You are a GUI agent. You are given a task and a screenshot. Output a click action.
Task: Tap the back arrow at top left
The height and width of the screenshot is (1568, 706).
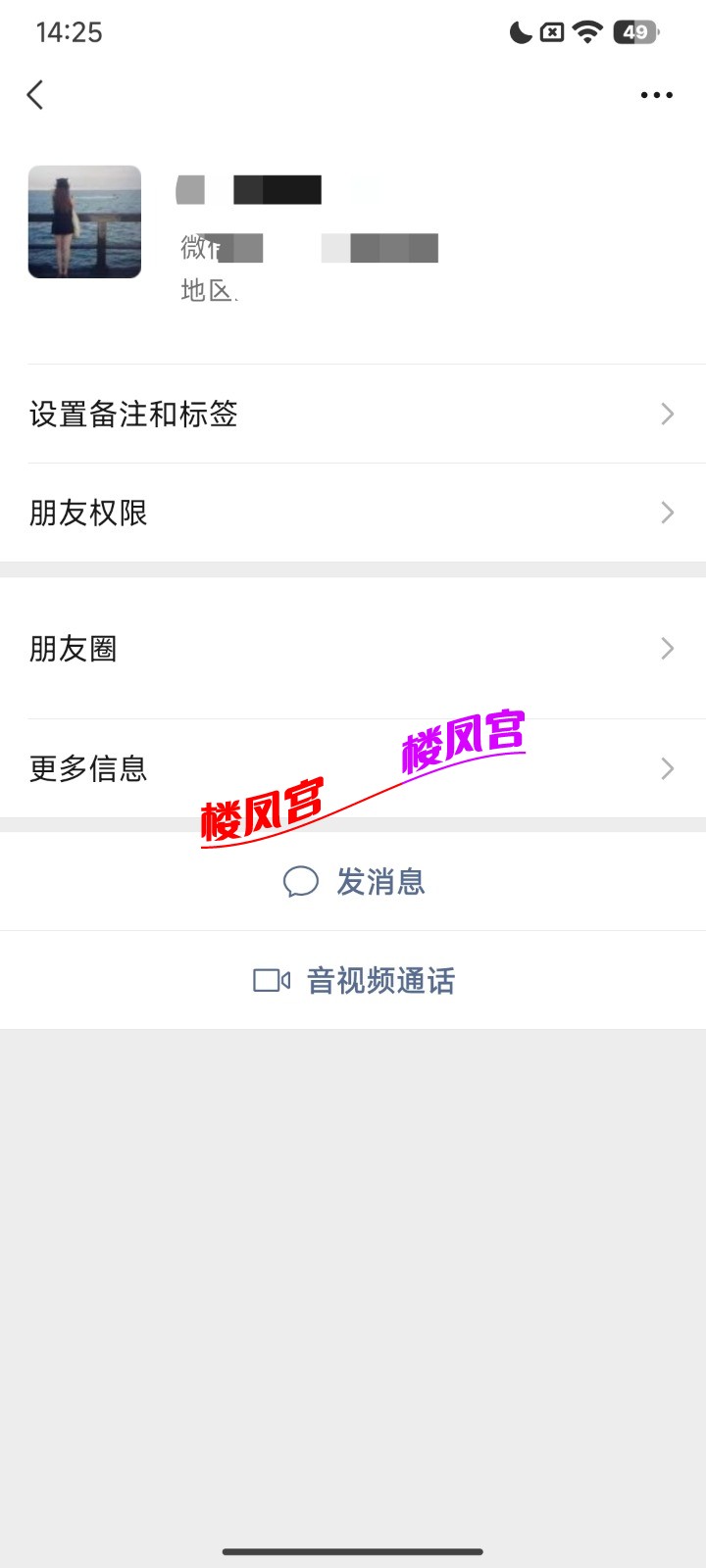click(35, 94)
